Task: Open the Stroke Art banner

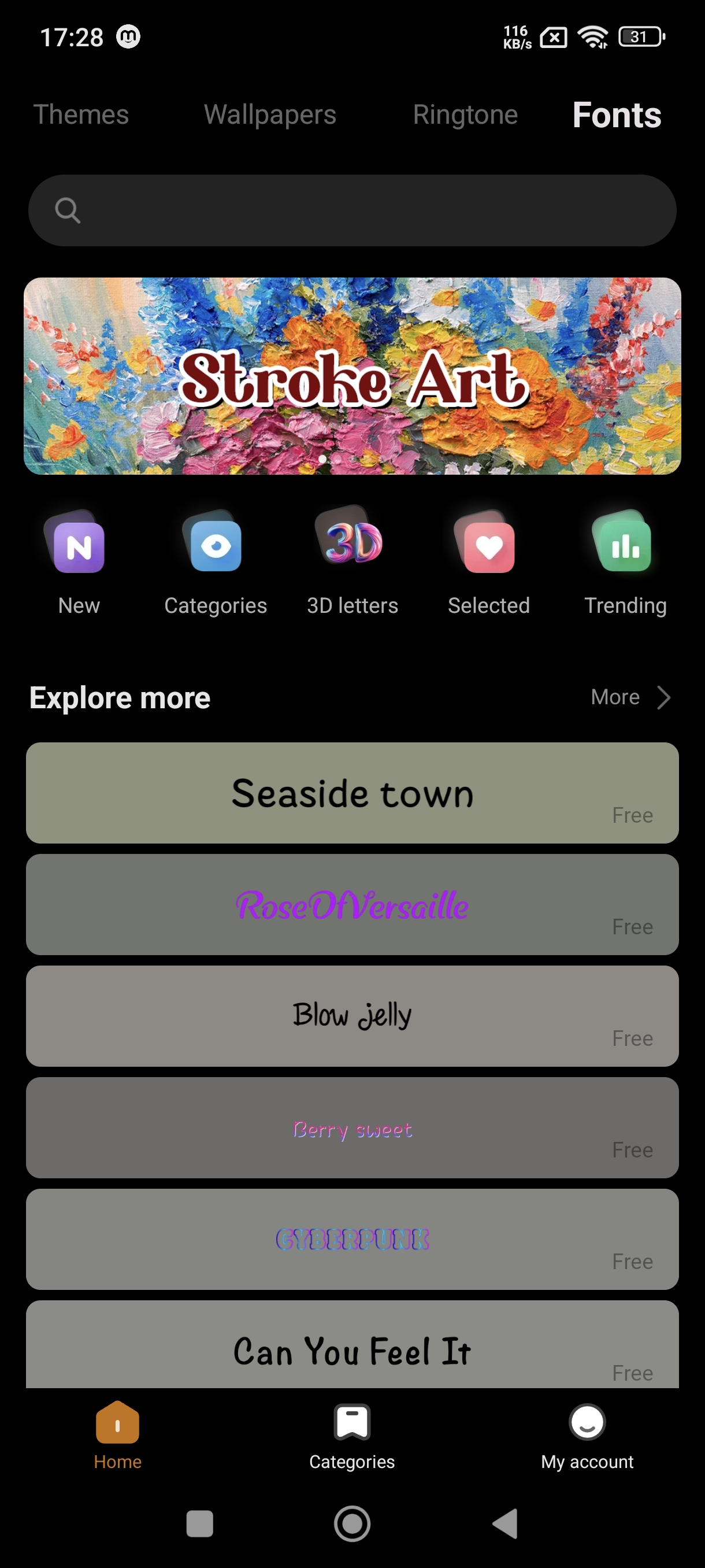Action: (352, 376)
